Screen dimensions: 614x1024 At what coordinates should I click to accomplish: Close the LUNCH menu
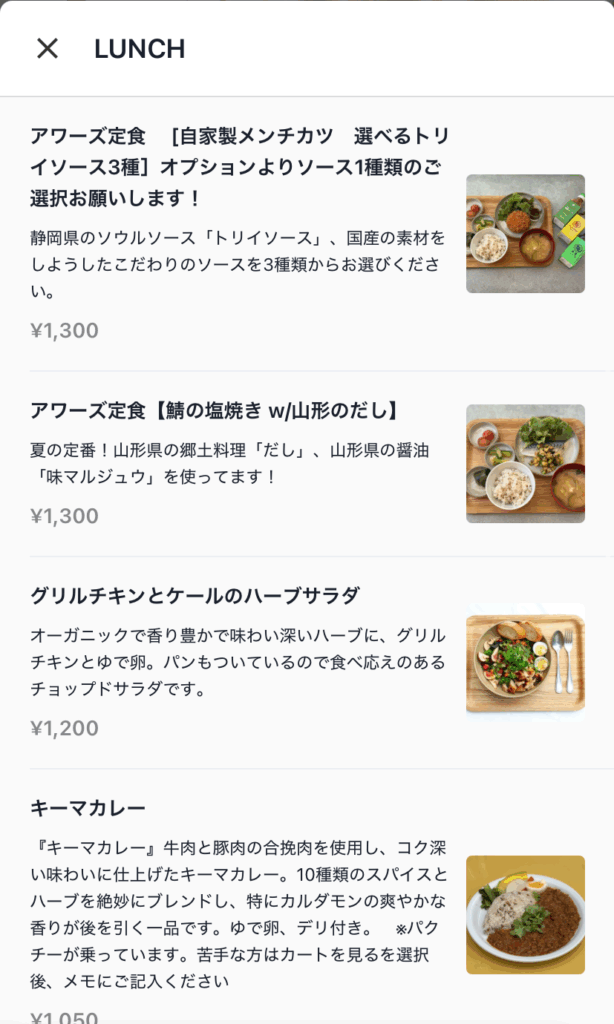click(x=47, y=48)
